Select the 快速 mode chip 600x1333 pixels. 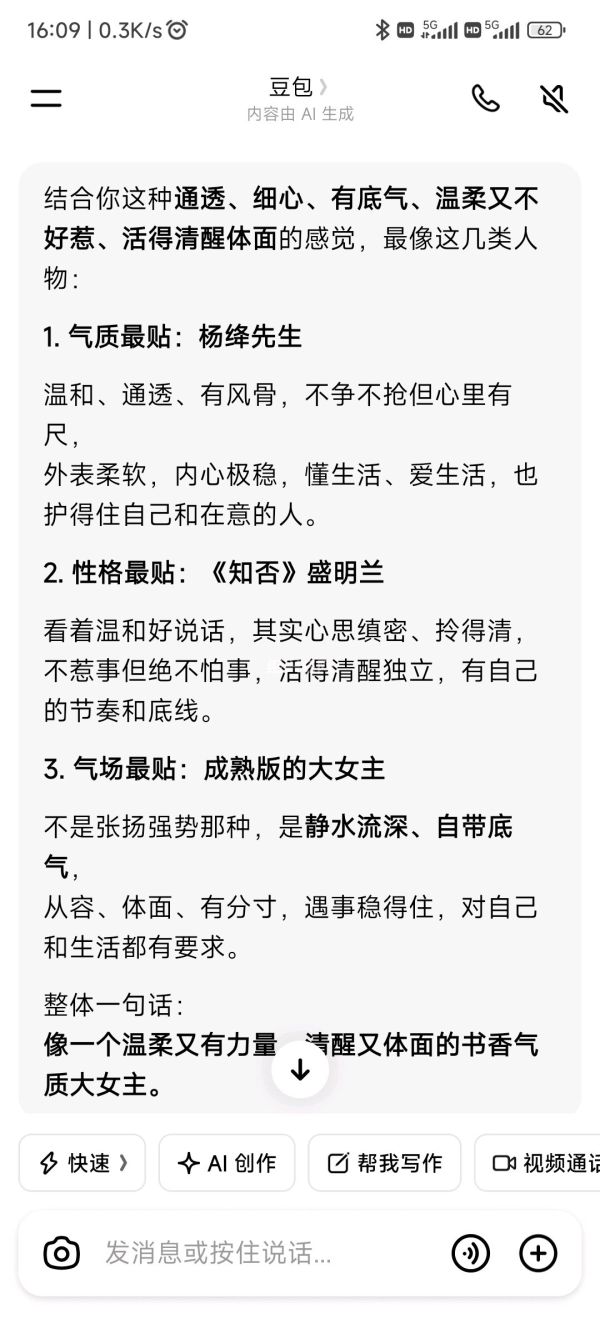click(x=82, y=1162)
